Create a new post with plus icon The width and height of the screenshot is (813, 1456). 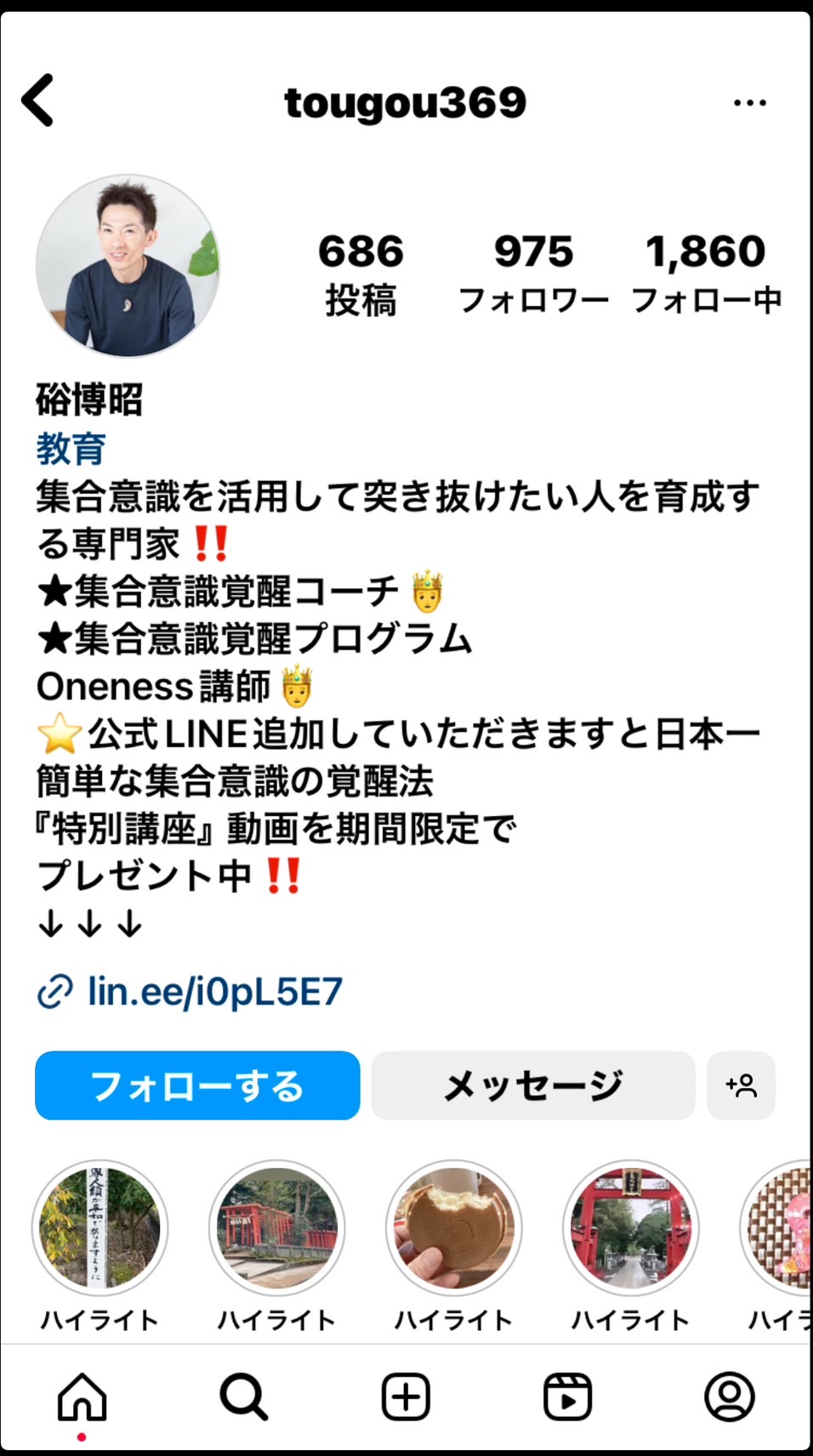tap(406, 1397)
